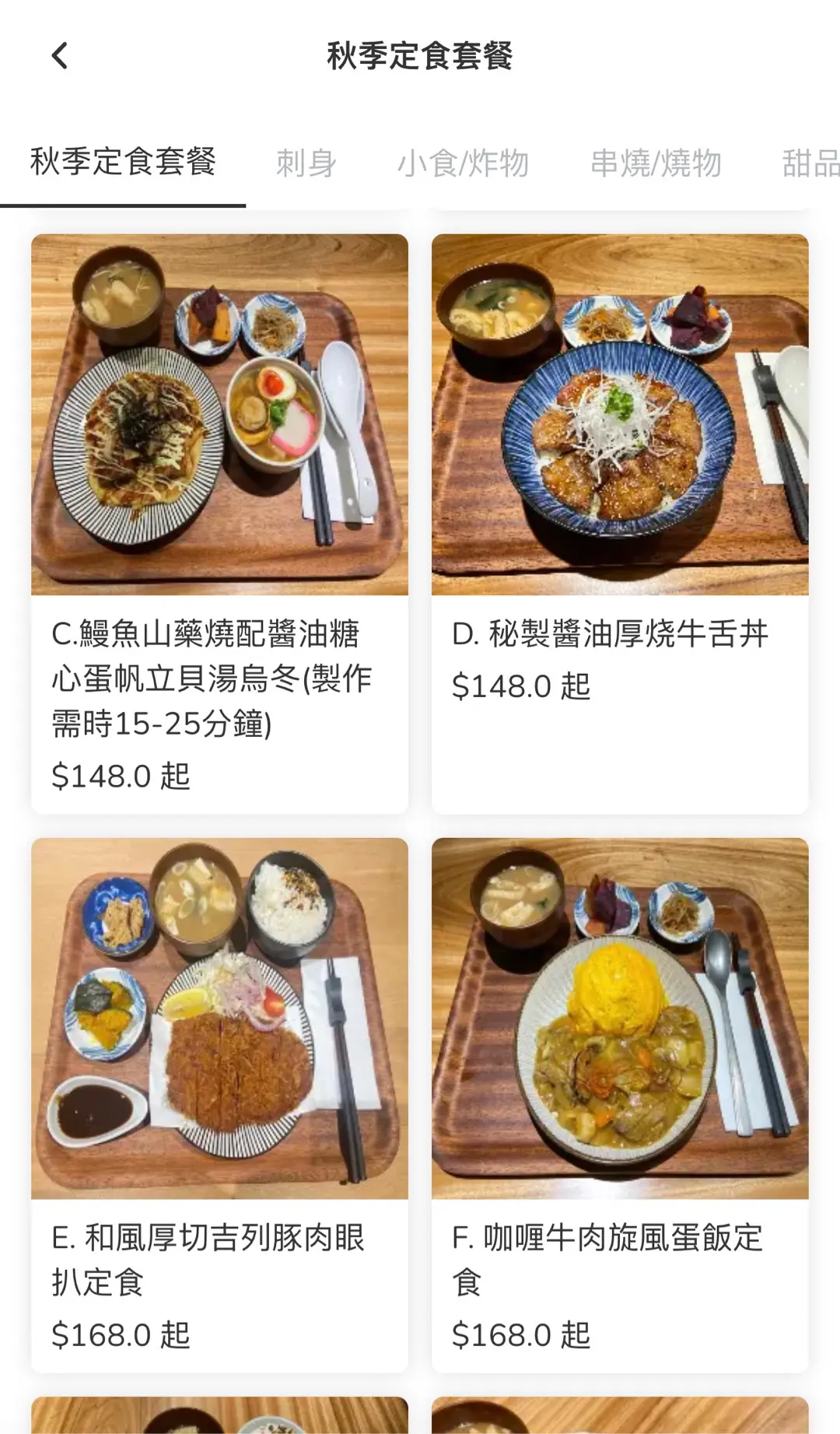
Task: Switch to the 刺身 tab
Action: pyautogui.click(x=306, y=163)
